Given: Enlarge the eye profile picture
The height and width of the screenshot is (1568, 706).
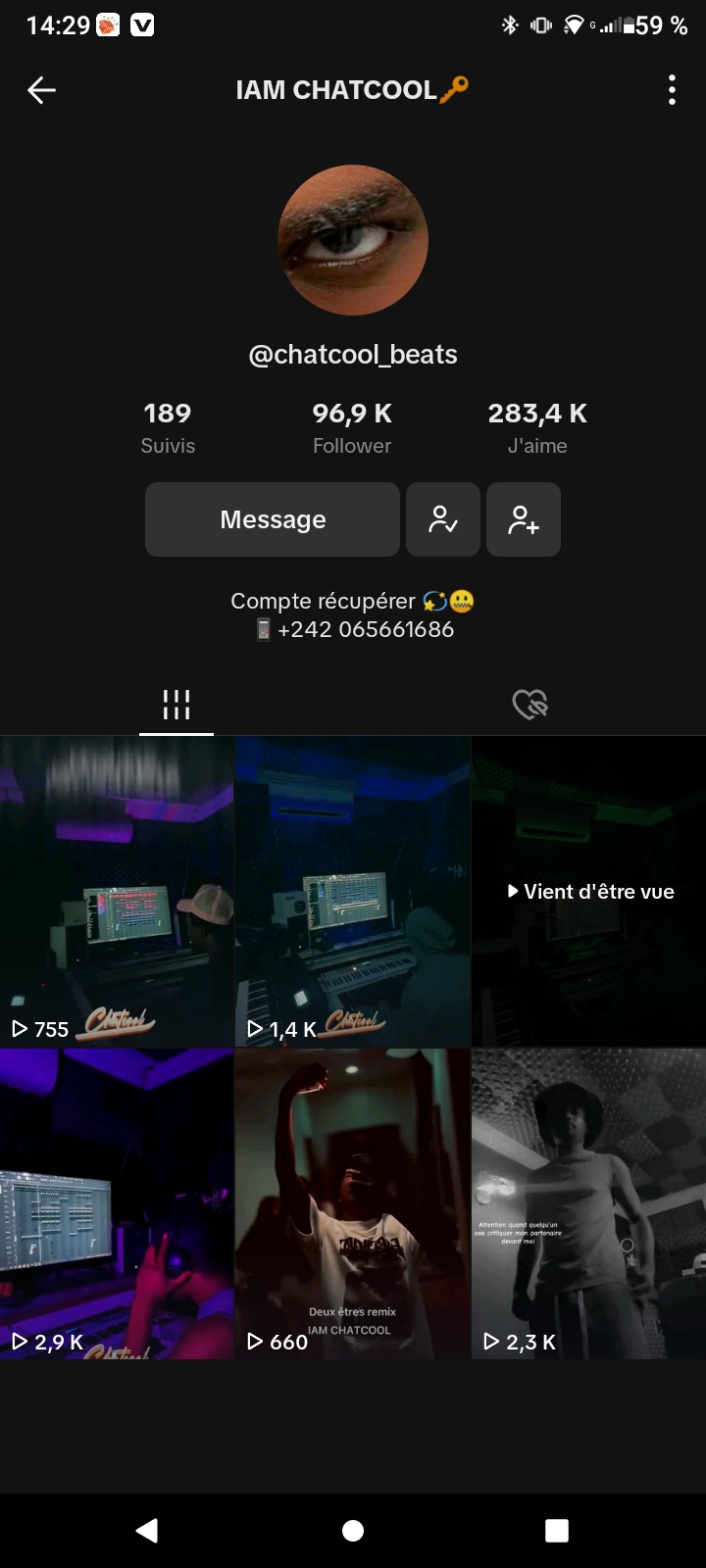Looking at the screenshot, I should 353,240.
